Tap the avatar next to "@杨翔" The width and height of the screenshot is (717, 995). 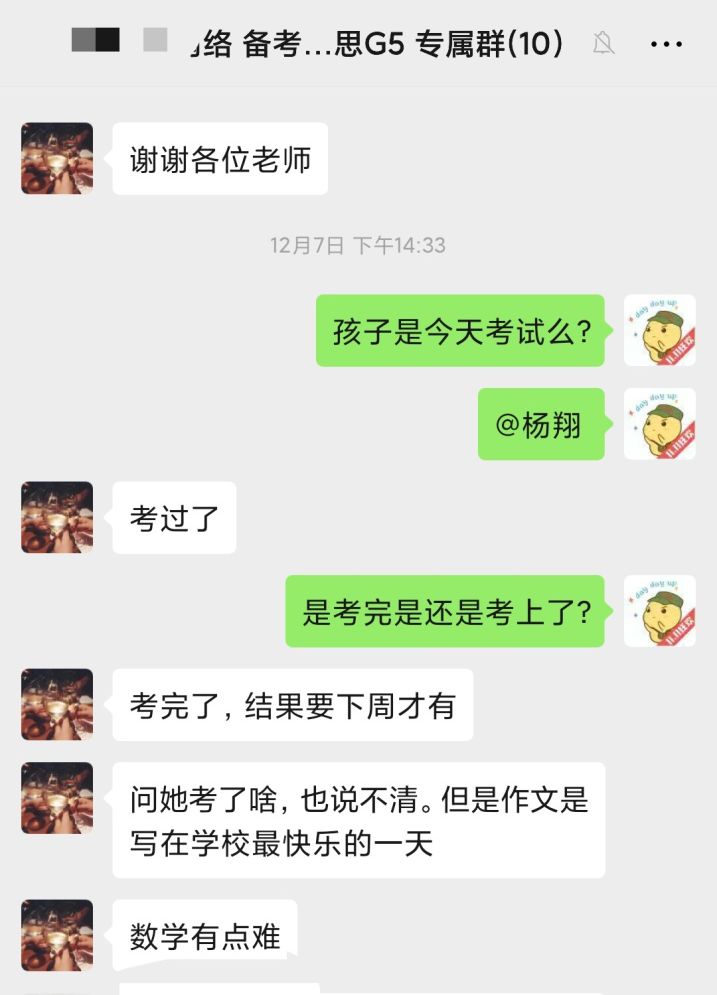pyautogui.click(x=659, y=423)
